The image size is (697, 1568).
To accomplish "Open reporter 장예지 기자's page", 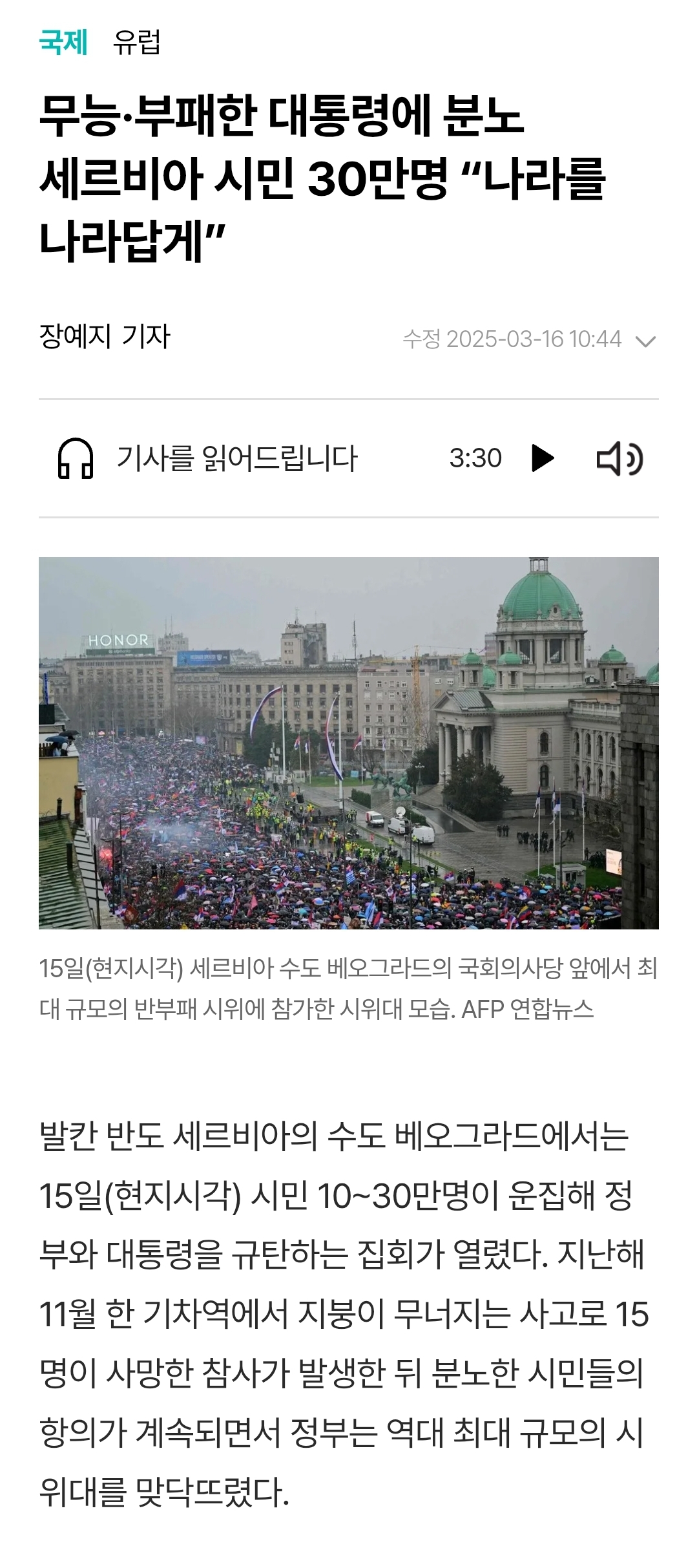I will point(105,337).
